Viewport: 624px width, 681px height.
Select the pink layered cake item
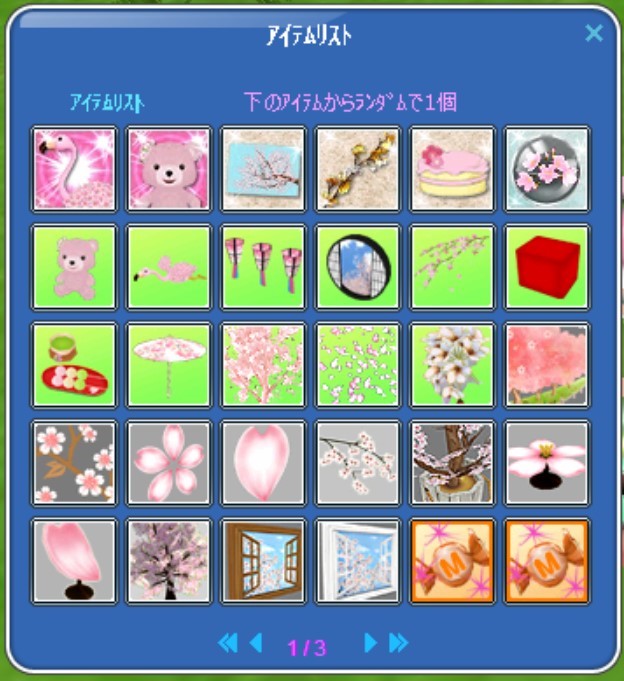(x=452, y=168)
